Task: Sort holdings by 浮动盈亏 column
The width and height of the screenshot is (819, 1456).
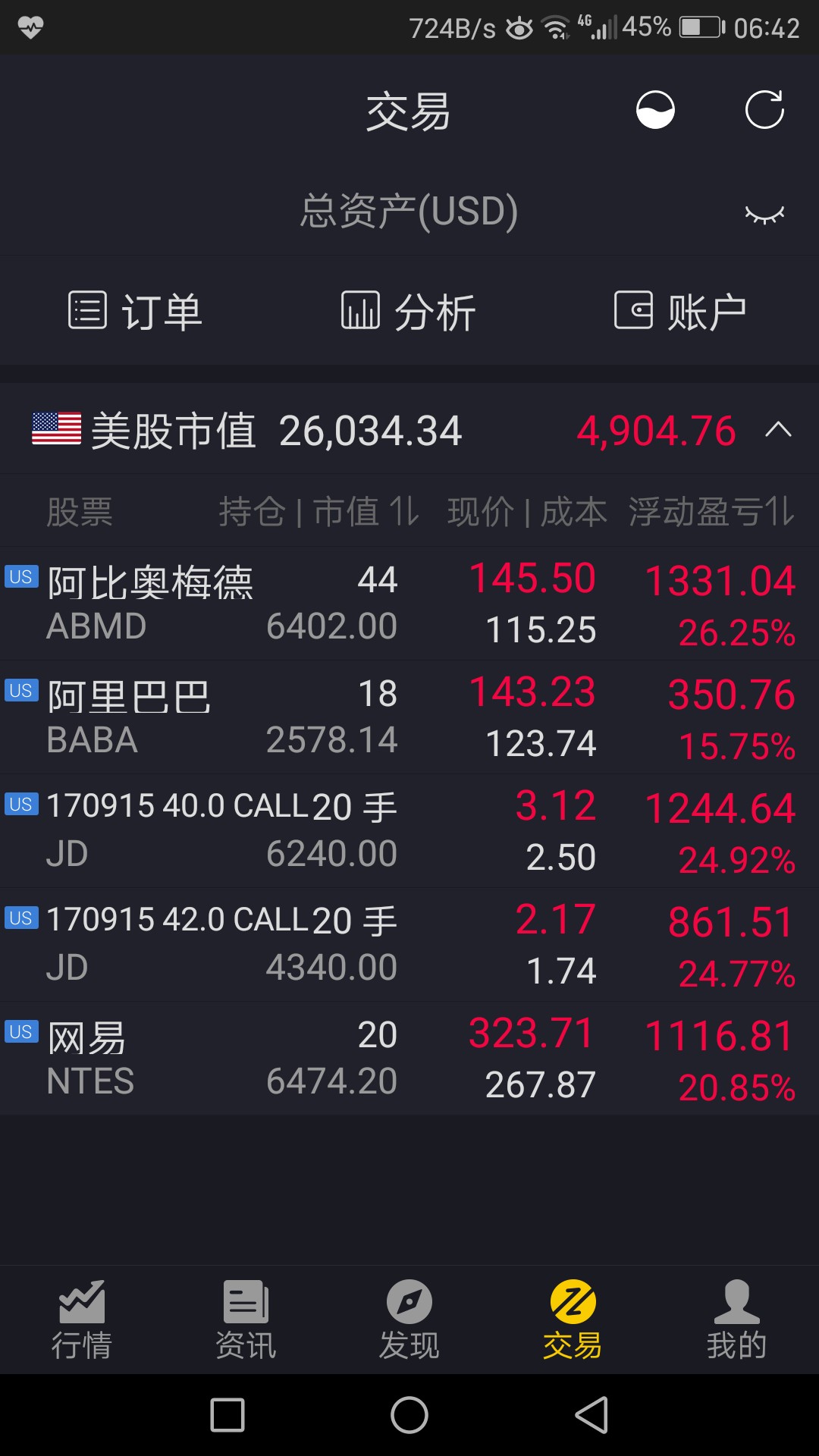Action: (711, 512)
